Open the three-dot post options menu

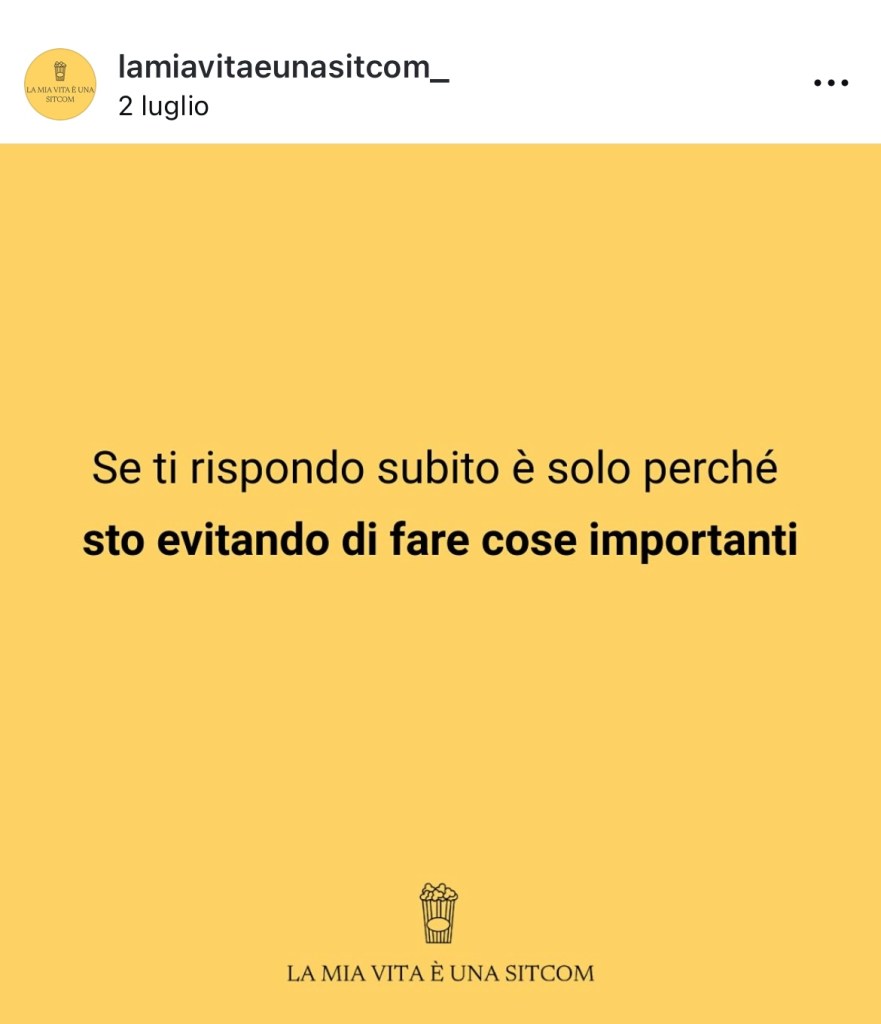tap(830, 84)
